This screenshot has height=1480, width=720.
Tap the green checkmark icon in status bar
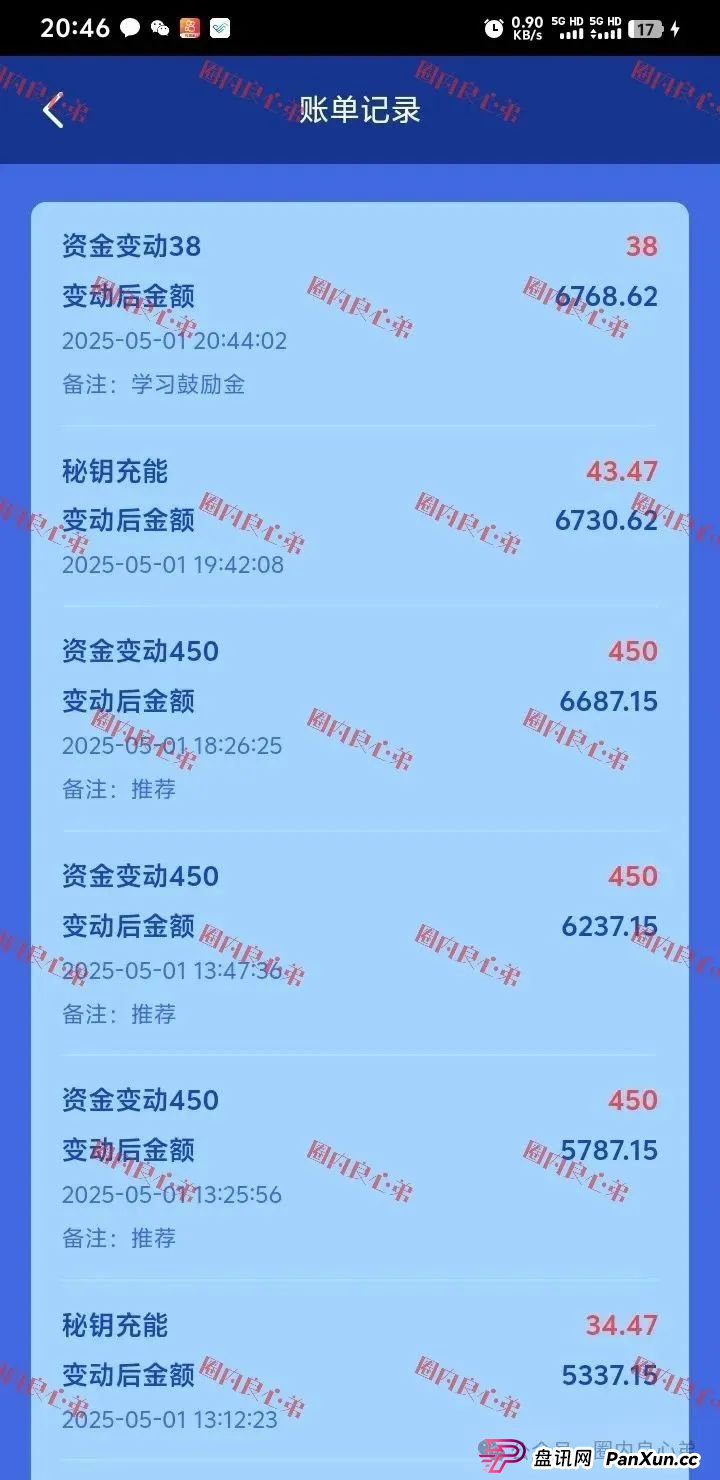[x=222, y=28]
